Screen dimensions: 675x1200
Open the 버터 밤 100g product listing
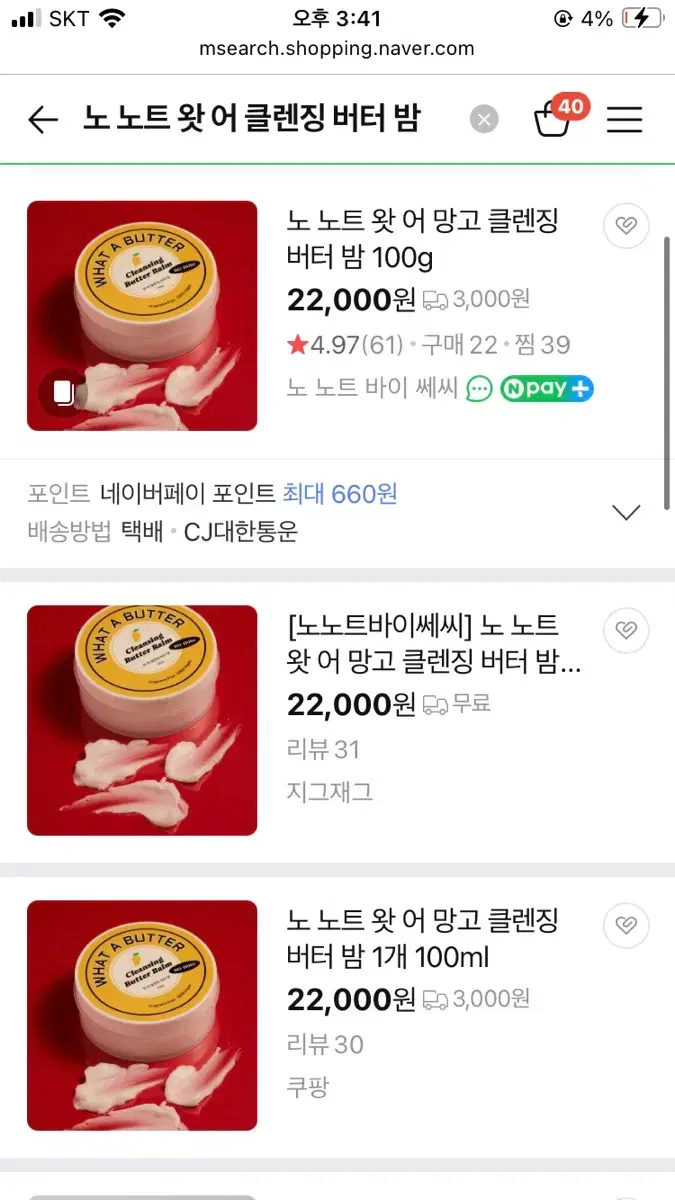click(x=423, y=240)
